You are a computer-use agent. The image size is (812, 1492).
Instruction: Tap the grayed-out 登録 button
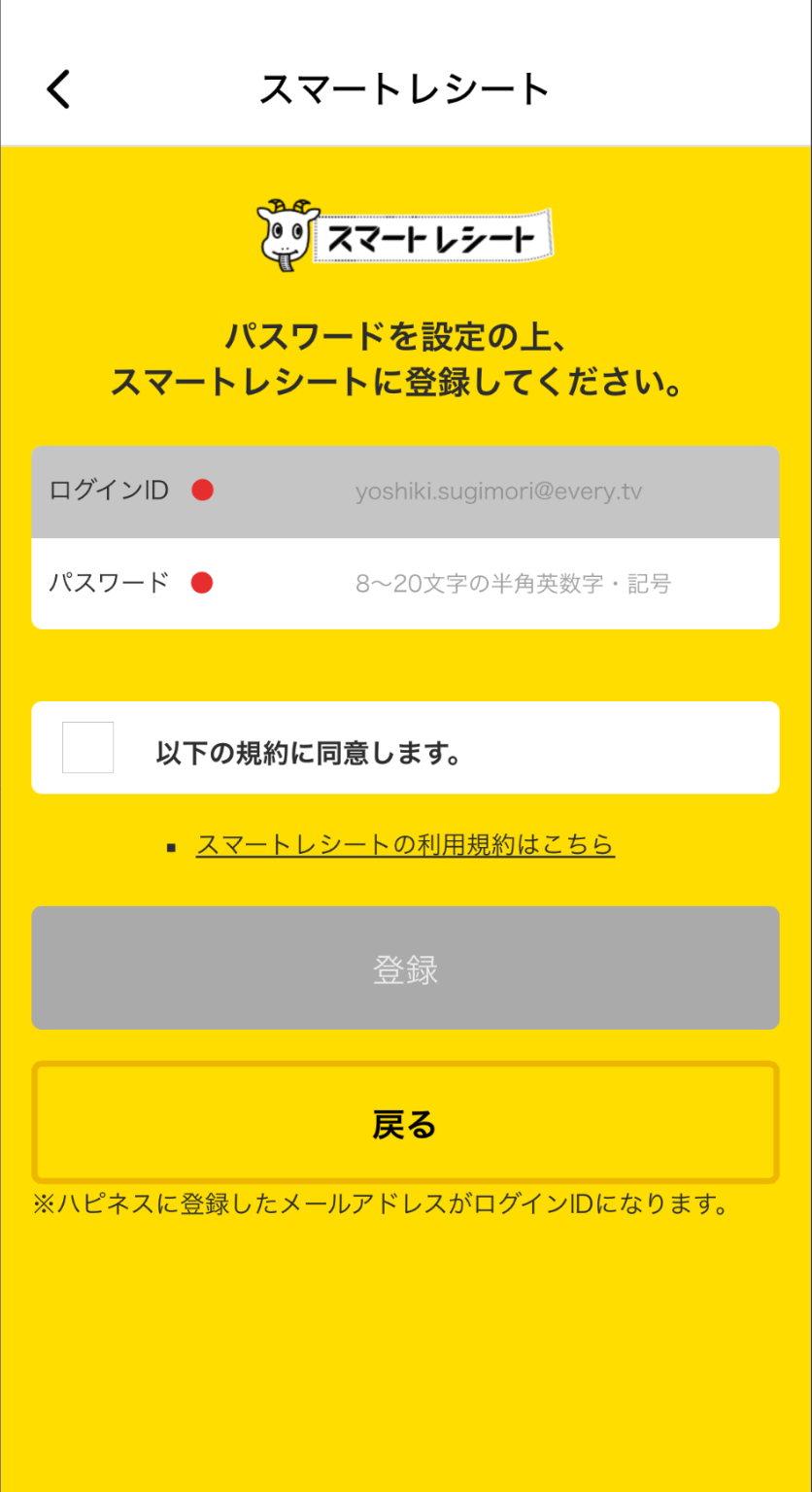point(405,966)
